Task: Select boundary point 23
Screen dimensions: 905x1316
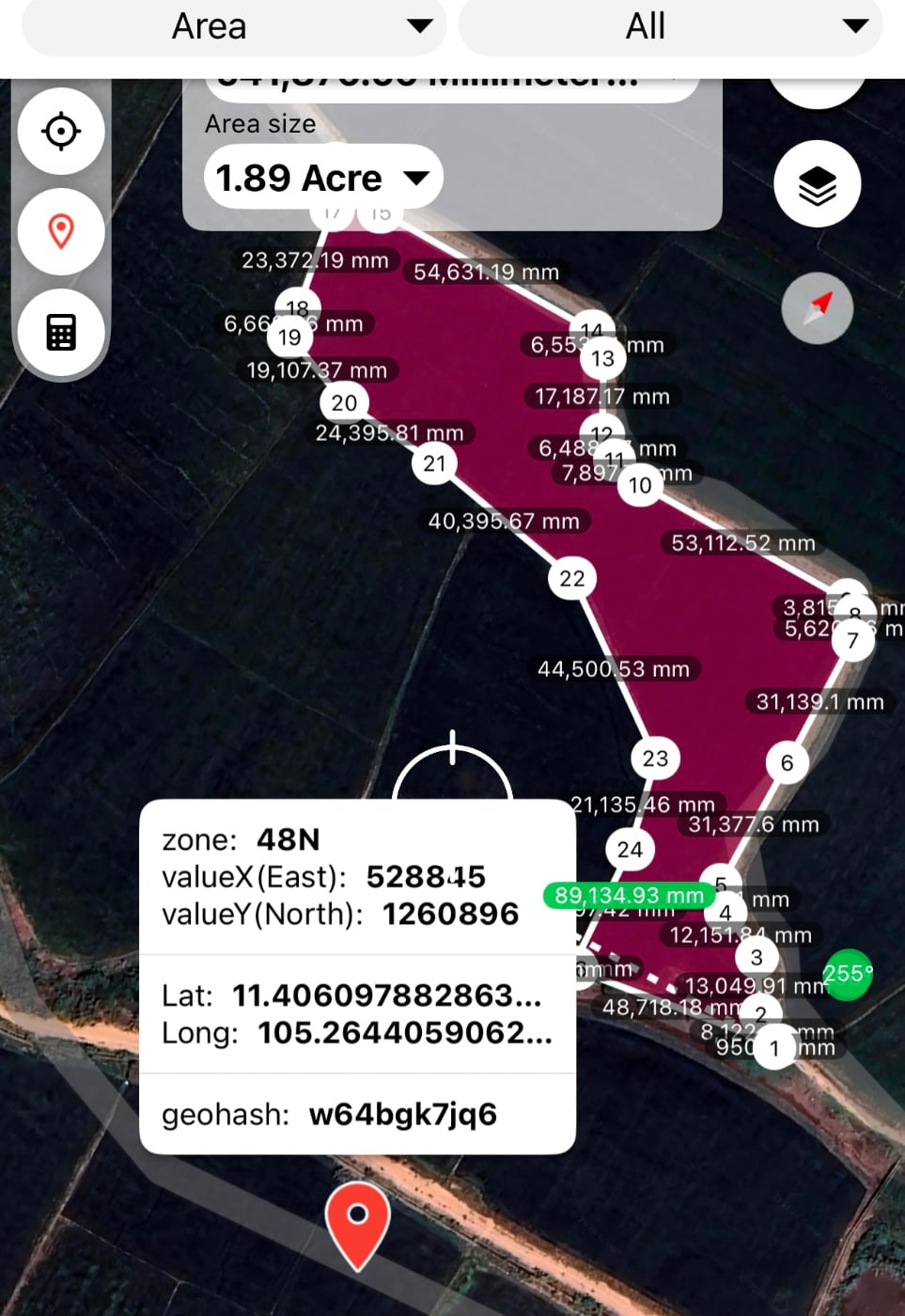Action: click(x=655, y=758)
